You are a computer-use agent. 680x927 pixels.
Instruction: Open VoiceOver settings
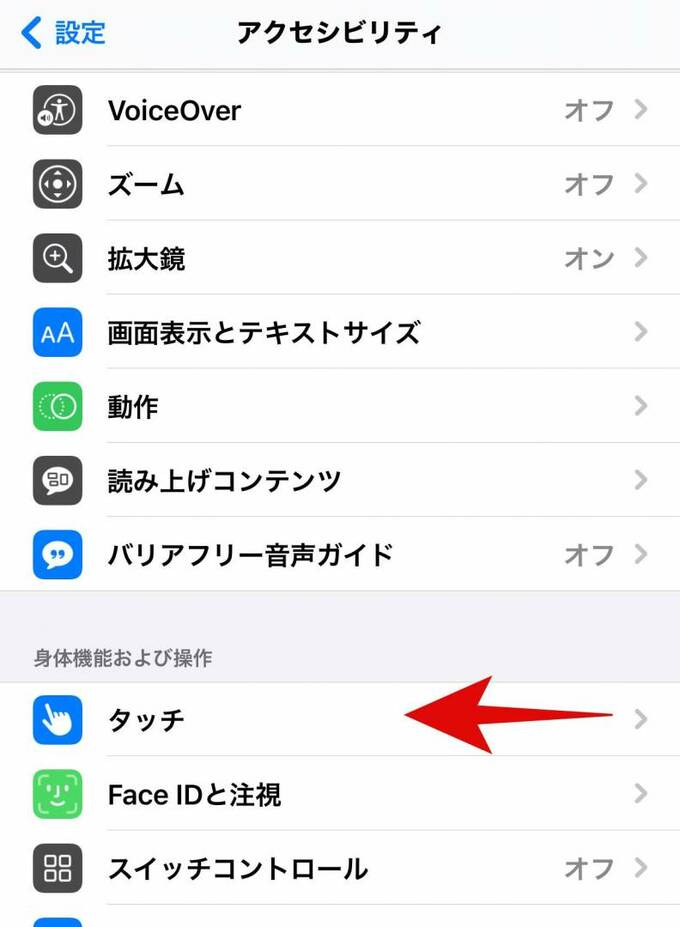340,110
